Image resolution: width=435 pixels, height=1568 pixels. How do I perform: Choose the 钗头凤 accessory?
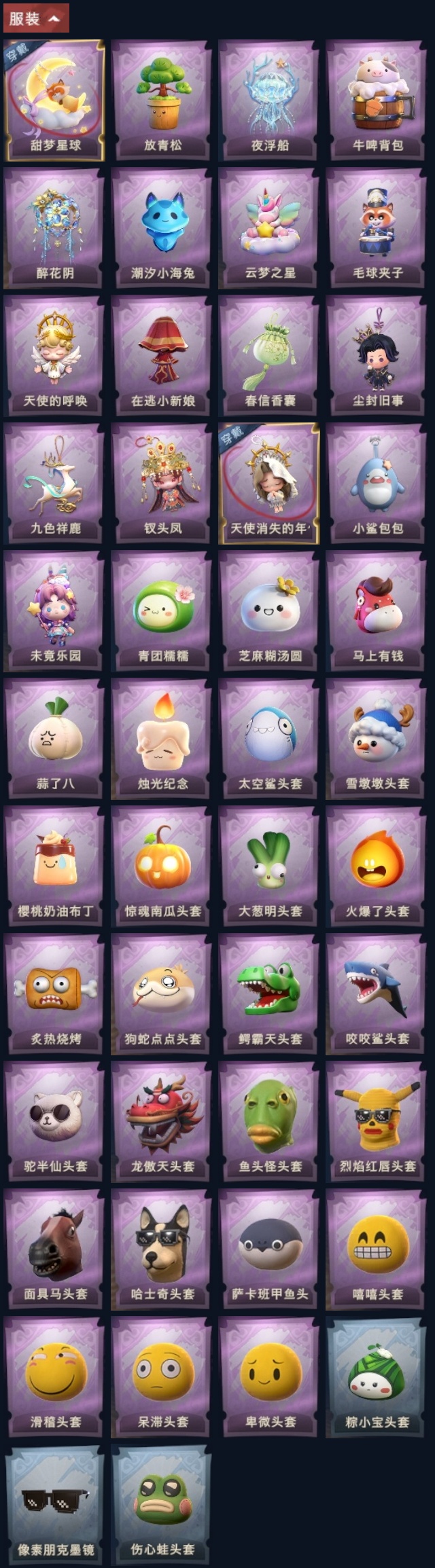point(162,484)
